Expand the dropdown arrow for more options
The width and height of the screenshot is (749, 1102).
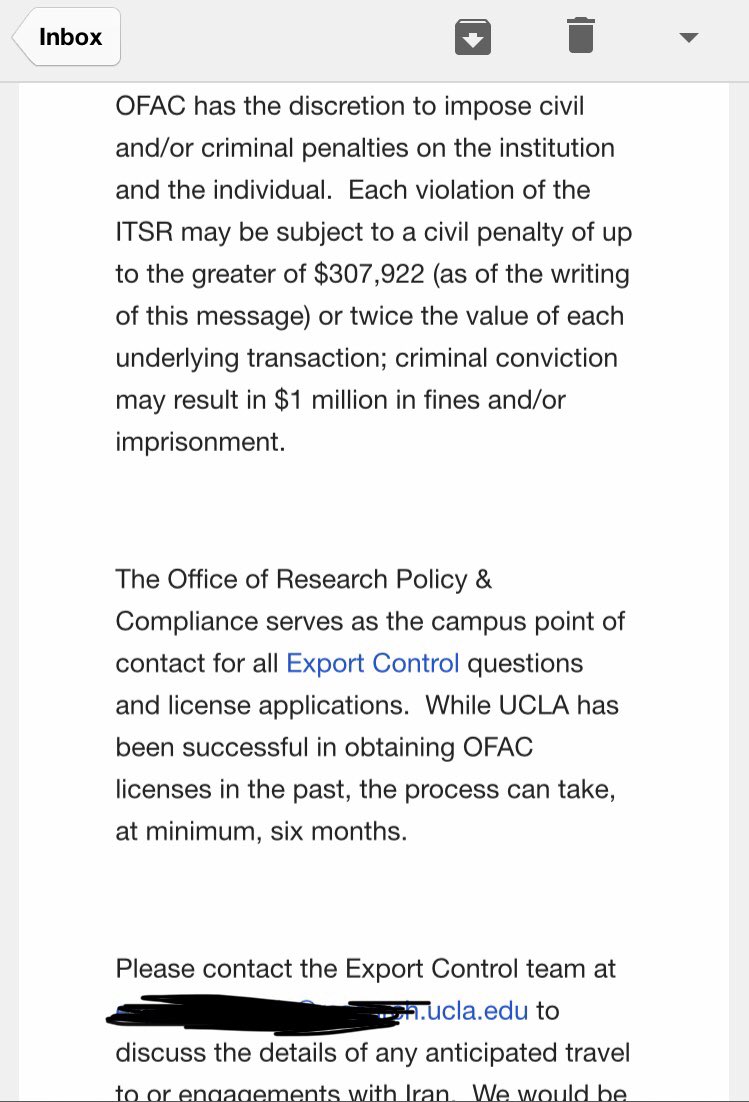coord(688,38)
